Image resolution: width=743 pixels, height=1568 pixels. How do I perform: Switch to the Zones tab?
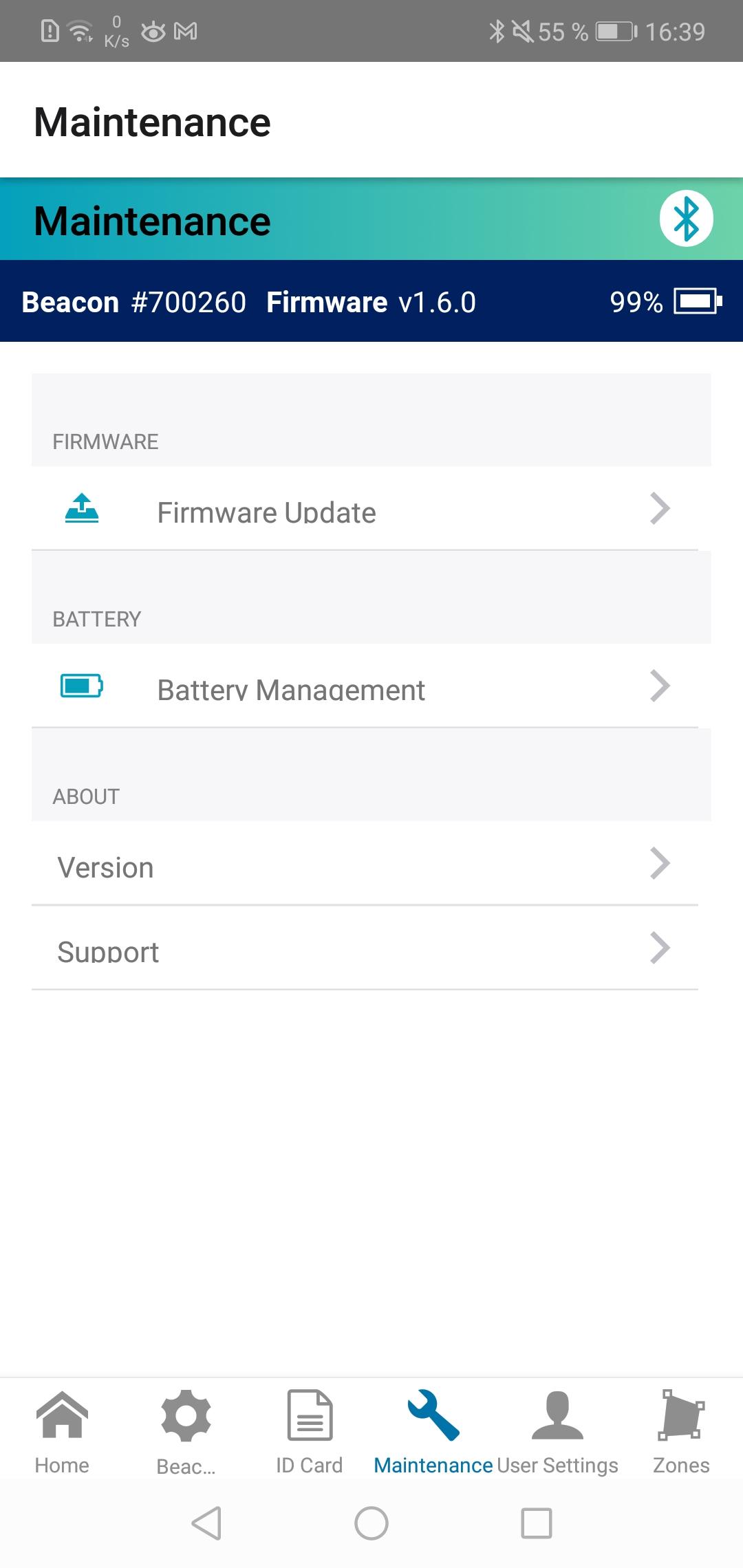click(681, 1432)
